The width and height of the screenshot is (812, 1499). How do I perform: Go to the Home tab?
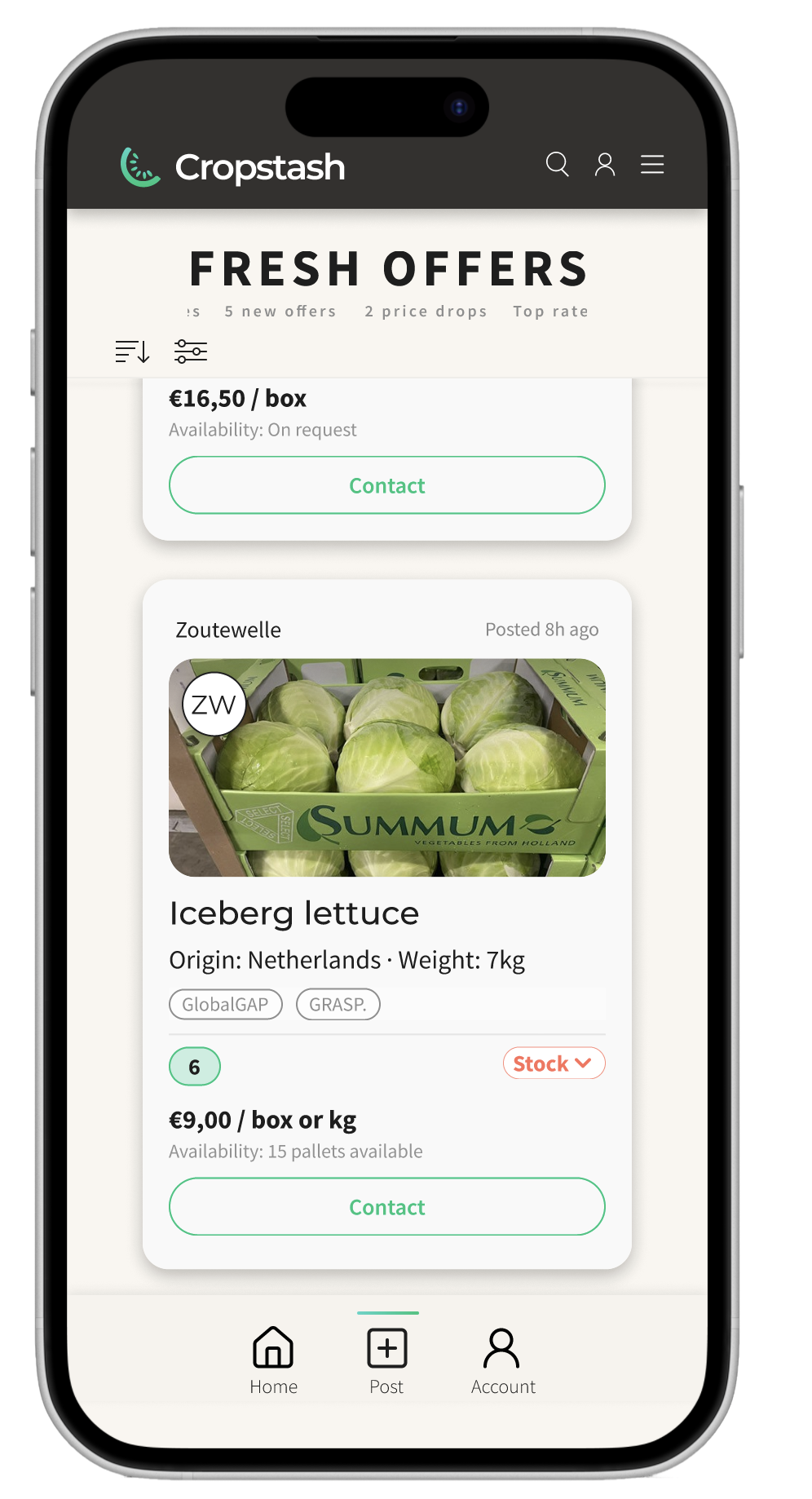273,1360
